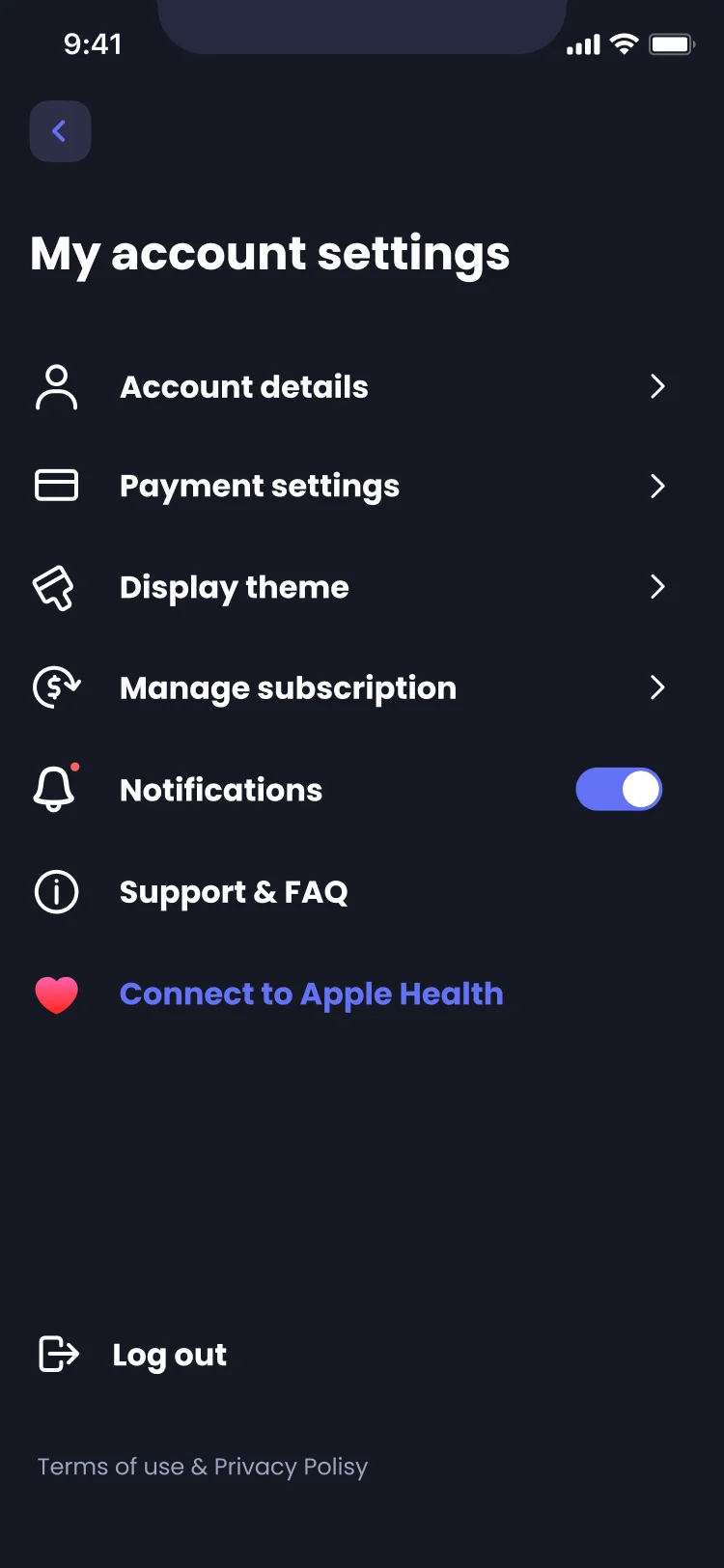
Task: Expand Account details via its chevron
Action: tap(657, 386)
